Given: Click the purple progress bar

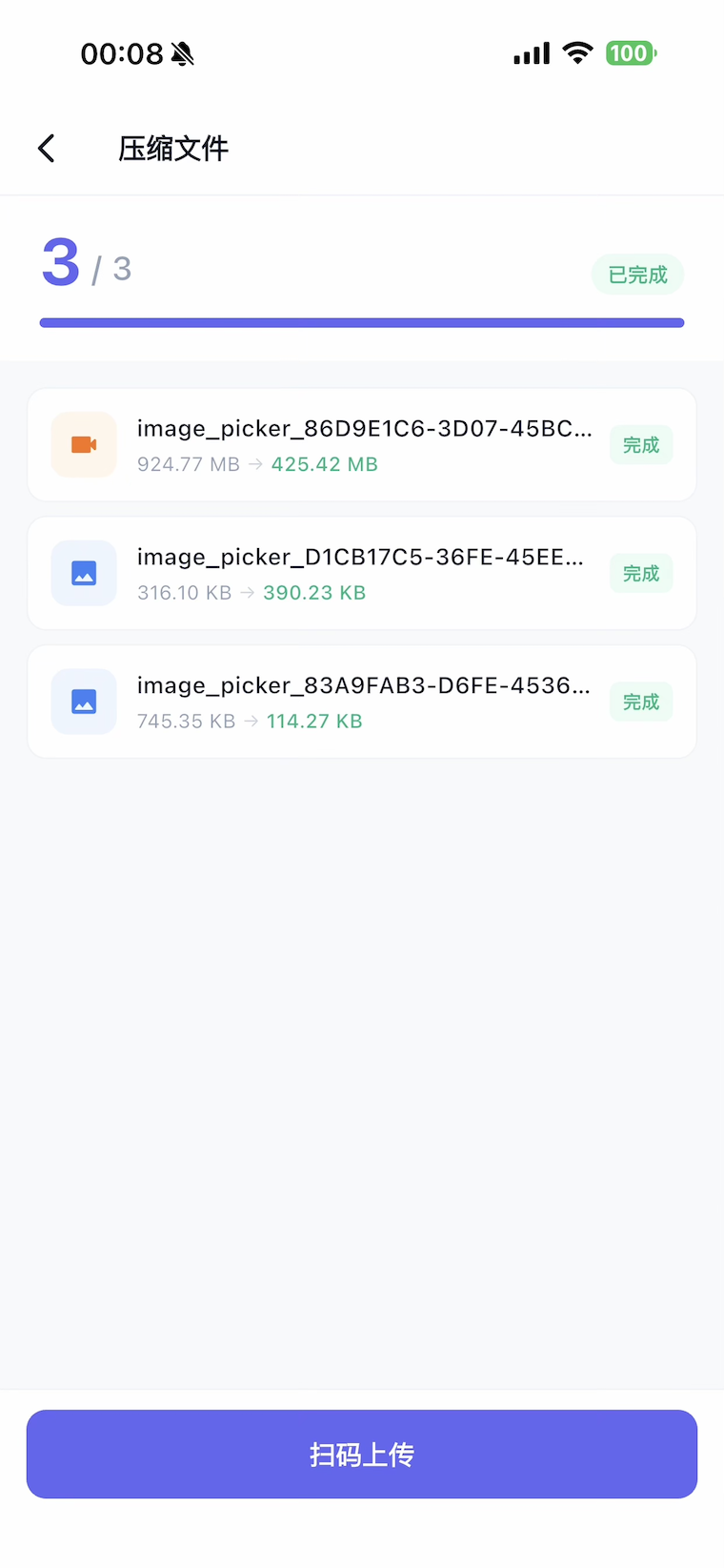Looking at the screenshot, I should coord(362,322).
